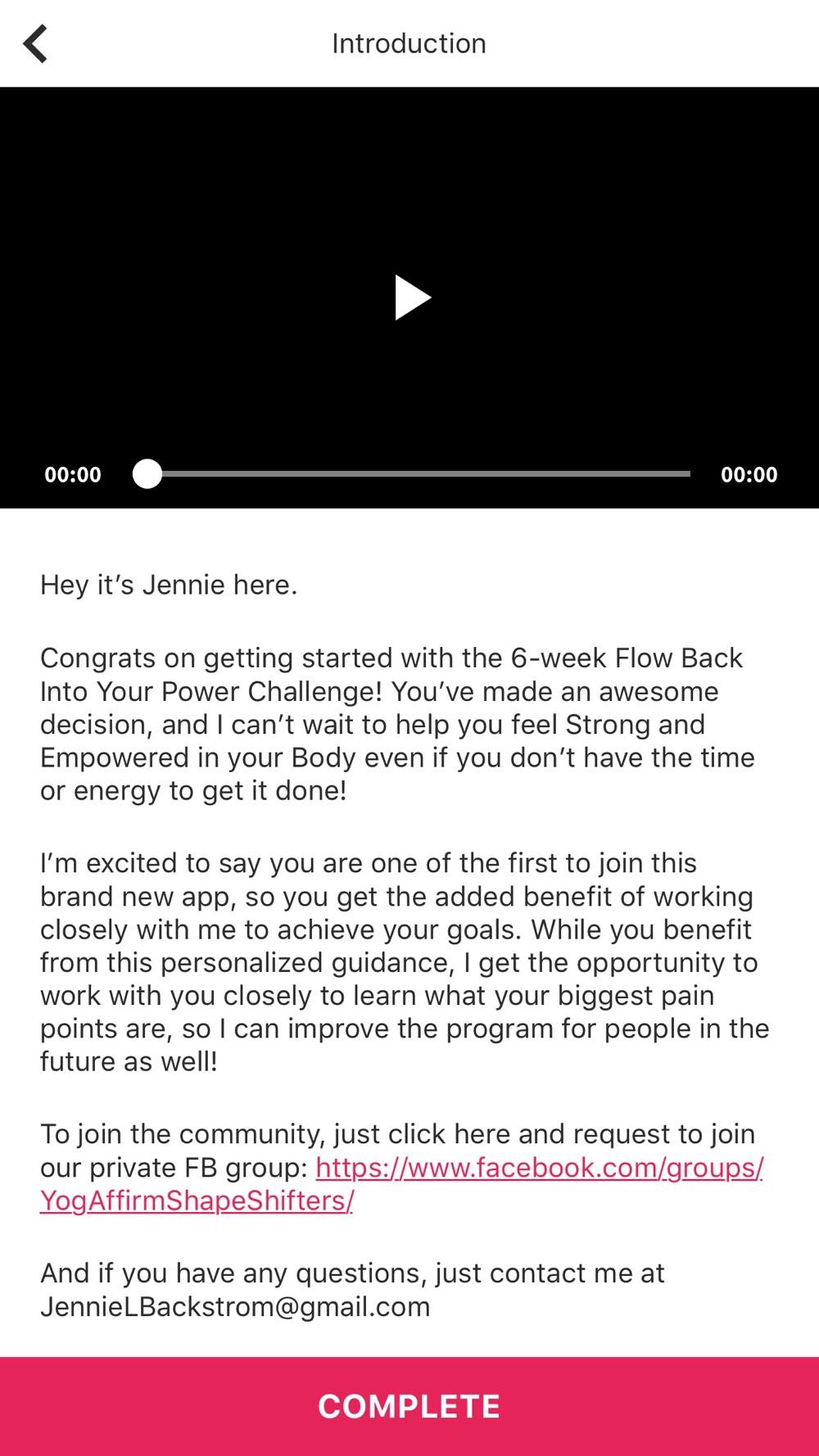Screen dimensions: 819x1456
Task: Play the introduction video
Action: [412, 297]
